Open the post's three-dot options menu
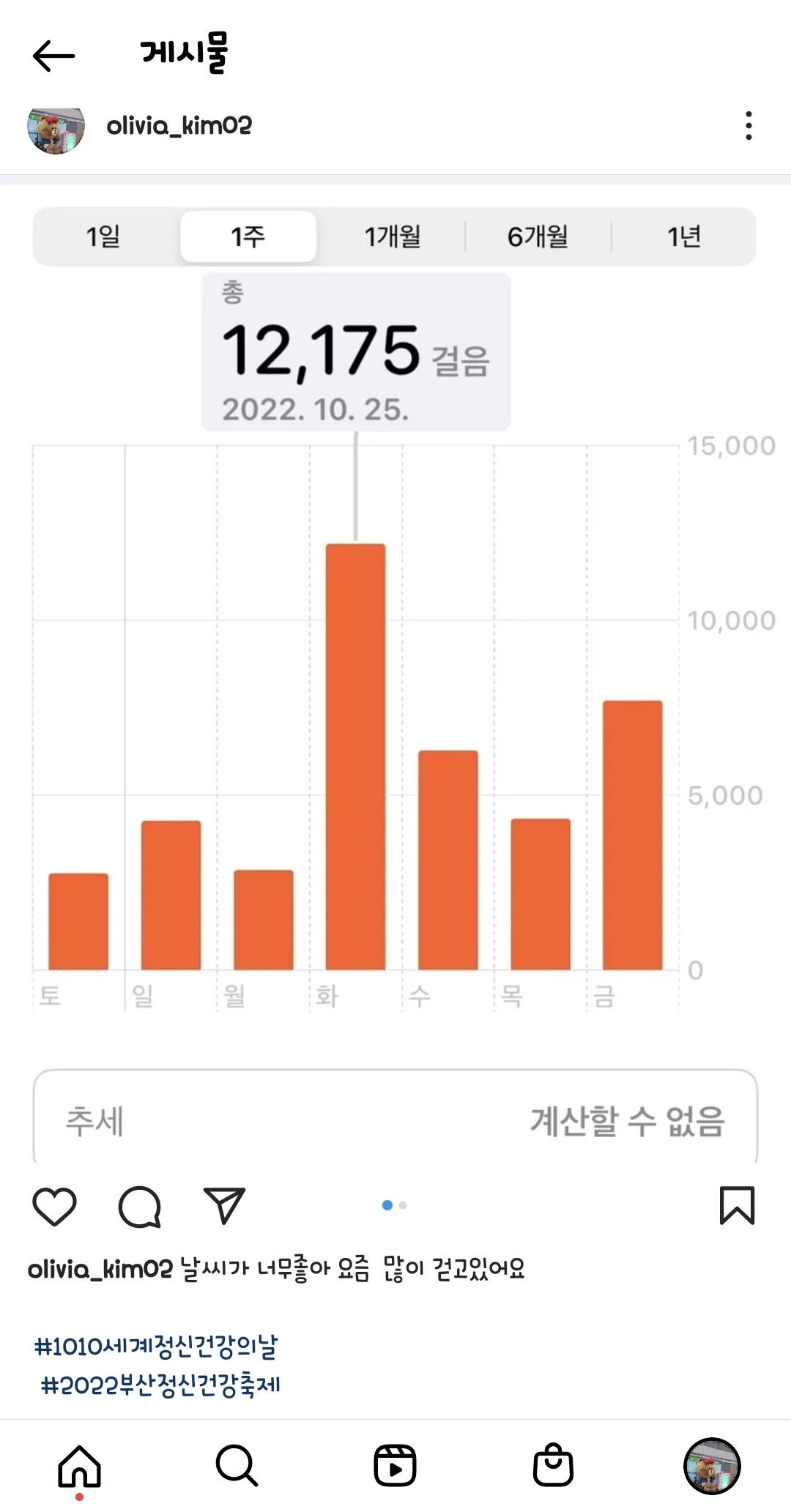 tap(748, 126)
